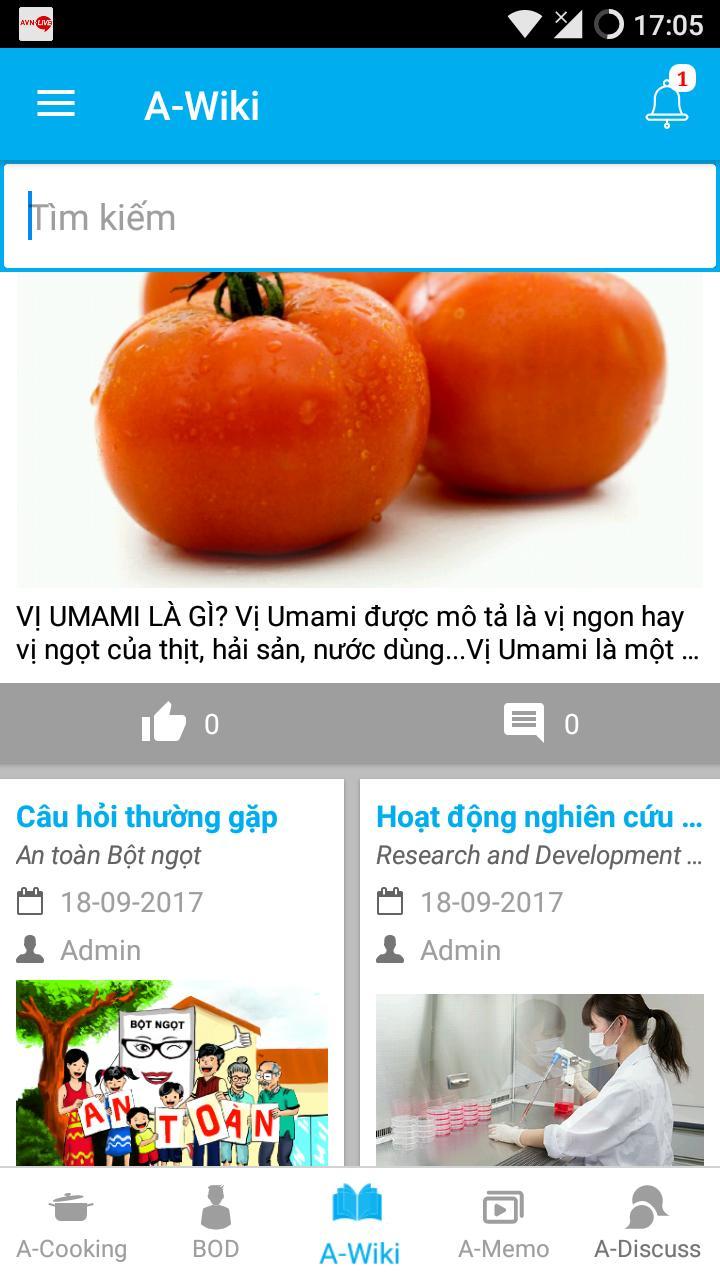This screenshot has height=1280, width=720.
Task: Focus the Tìm kiếm search field
Action: [x=360, y=217]
